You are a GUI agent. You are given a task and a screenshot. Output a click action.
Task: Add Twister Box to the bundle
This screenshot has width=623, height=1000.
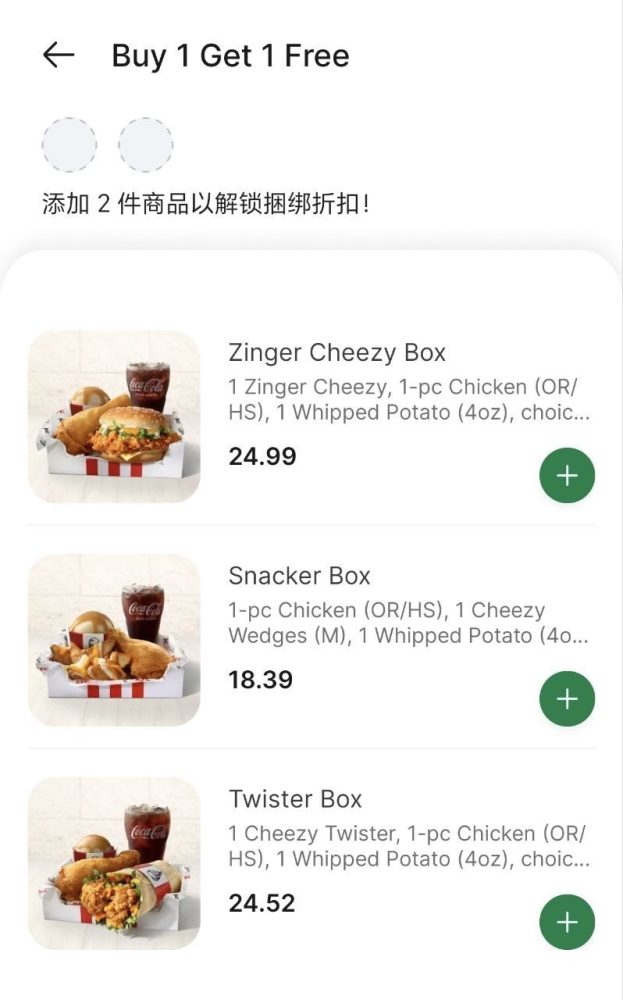coord(567,922)
